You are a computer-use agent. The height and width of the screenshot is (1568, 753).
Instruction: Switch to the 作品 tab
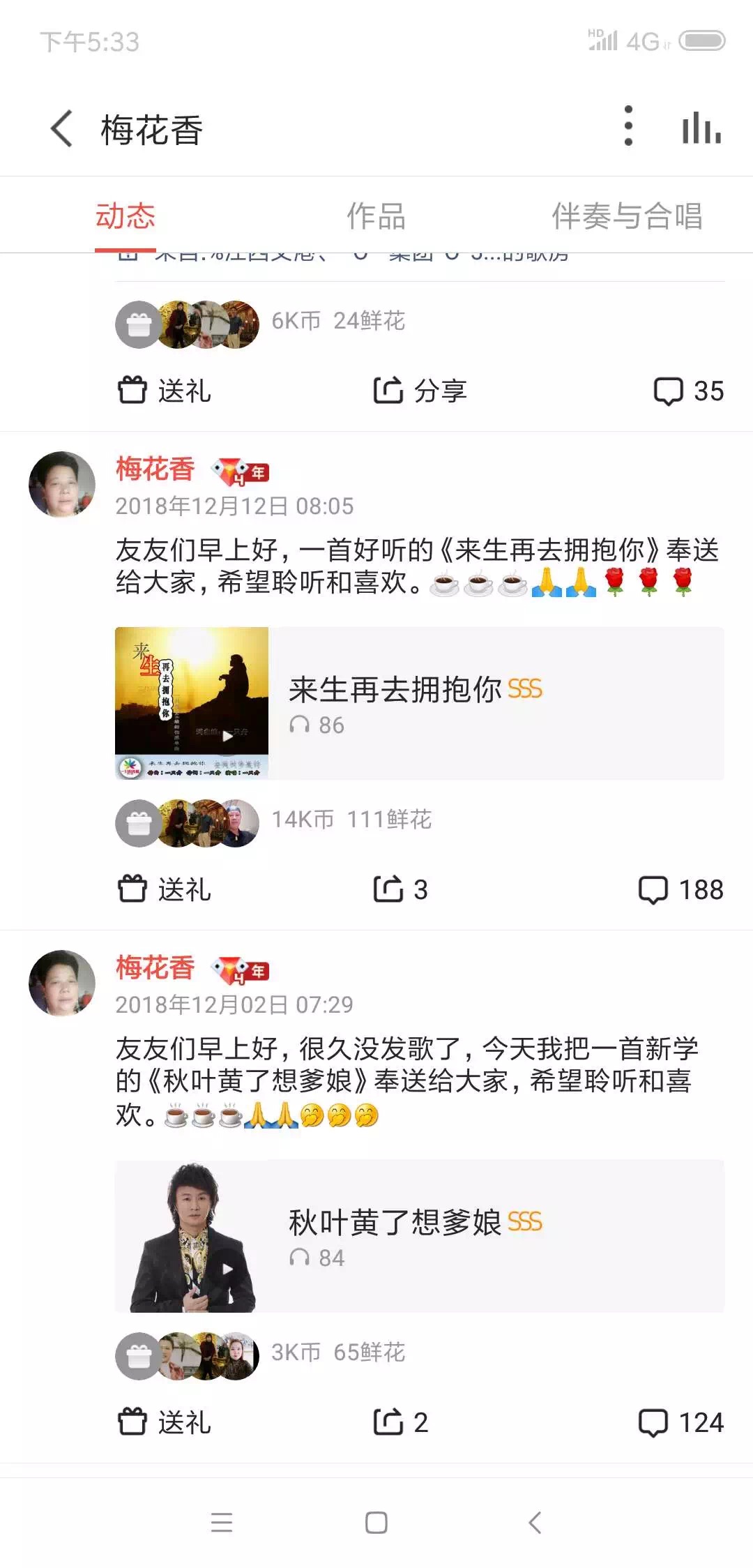[376, 216]
